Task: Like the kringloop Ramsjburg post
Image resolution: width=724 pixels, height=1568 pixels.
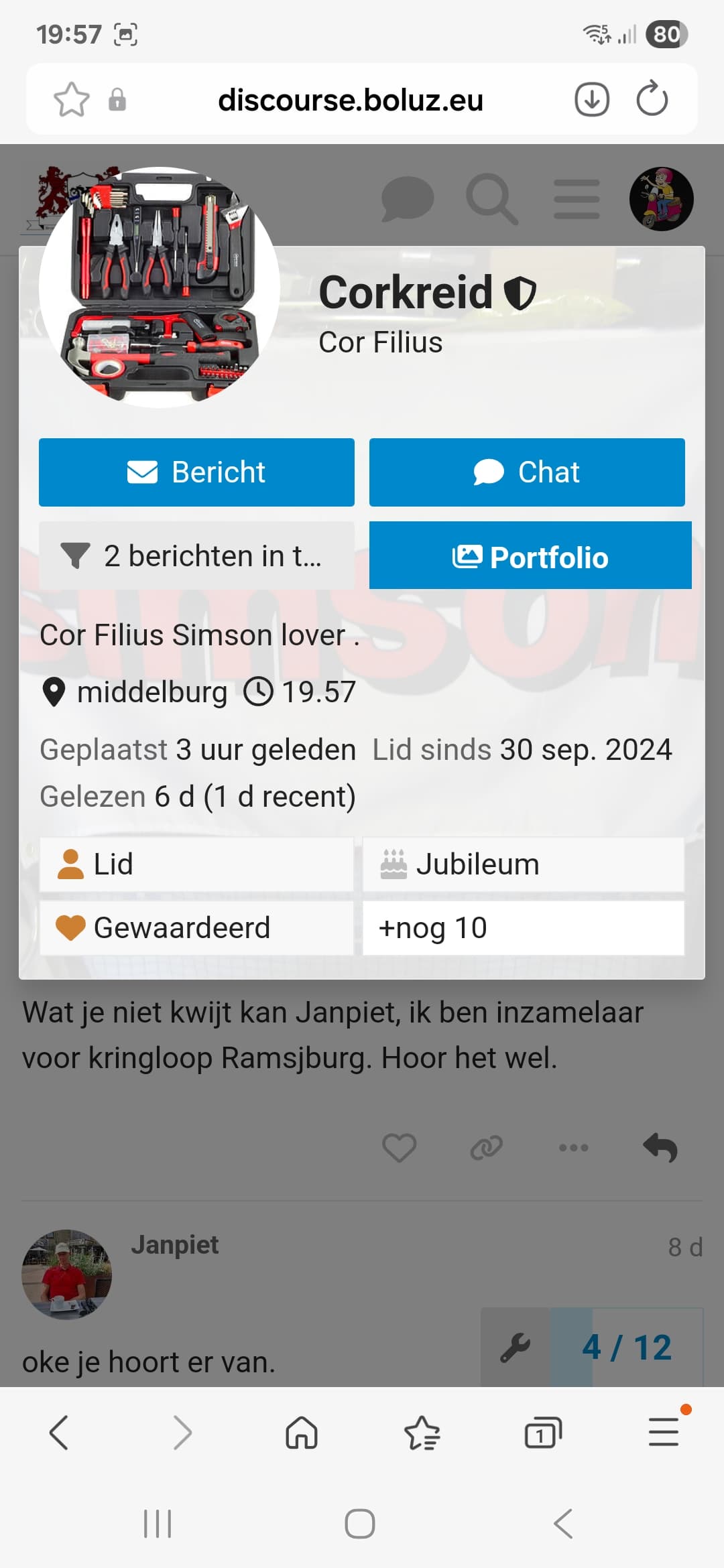Action: (400, 1148)
